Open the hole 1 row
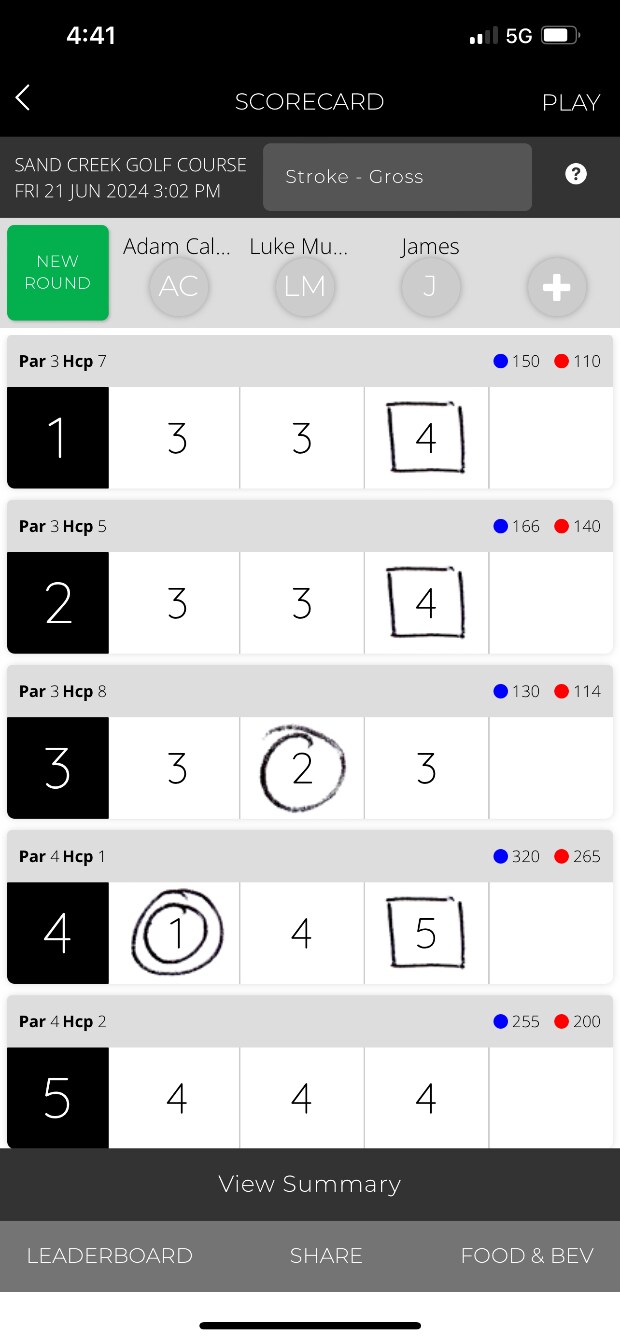 [58, 438]
